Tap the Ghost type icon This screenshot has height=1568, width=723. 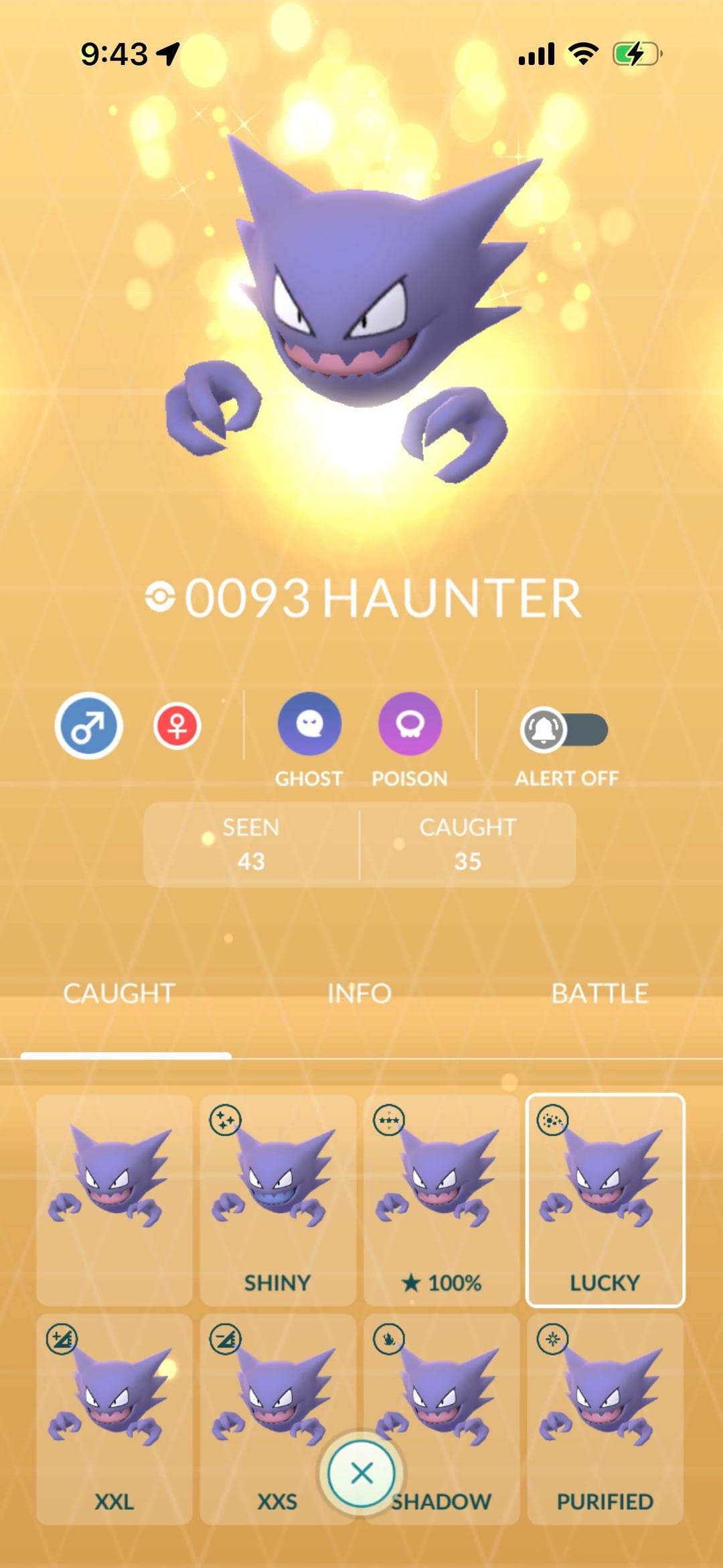pos(309,724)
